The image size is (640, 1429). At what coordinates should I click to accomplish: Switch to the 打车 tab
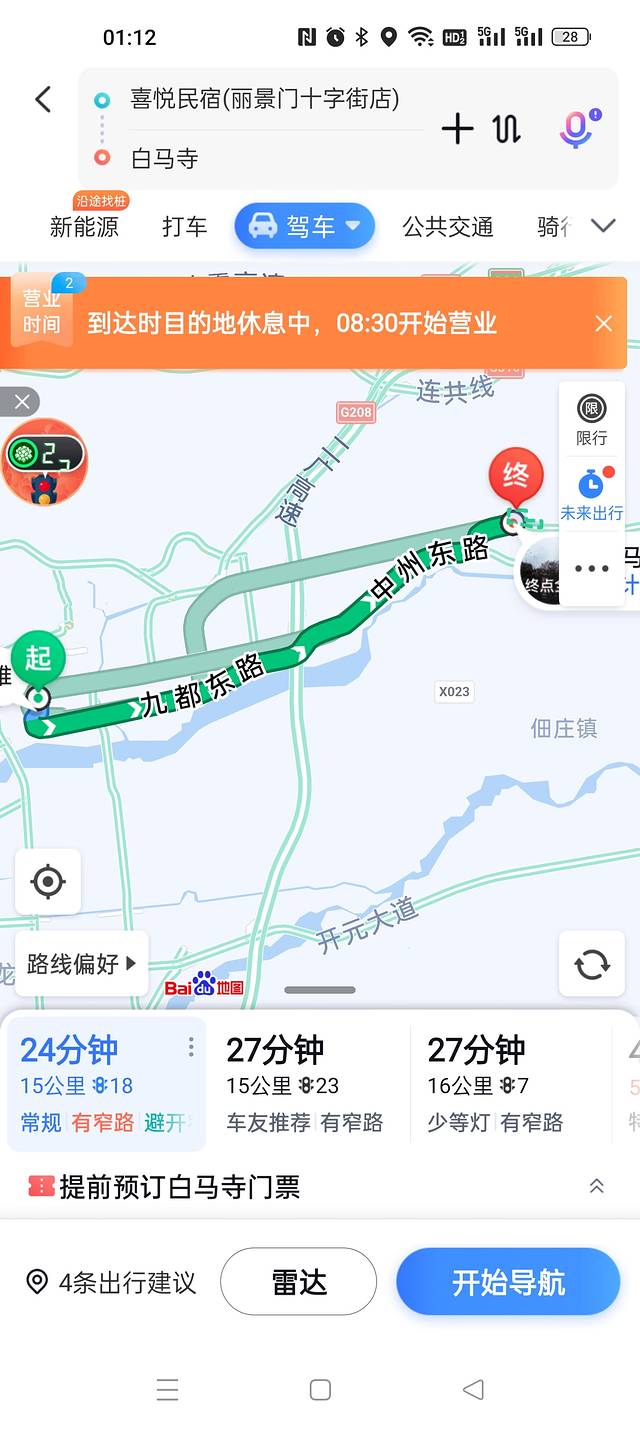[185, 227]
